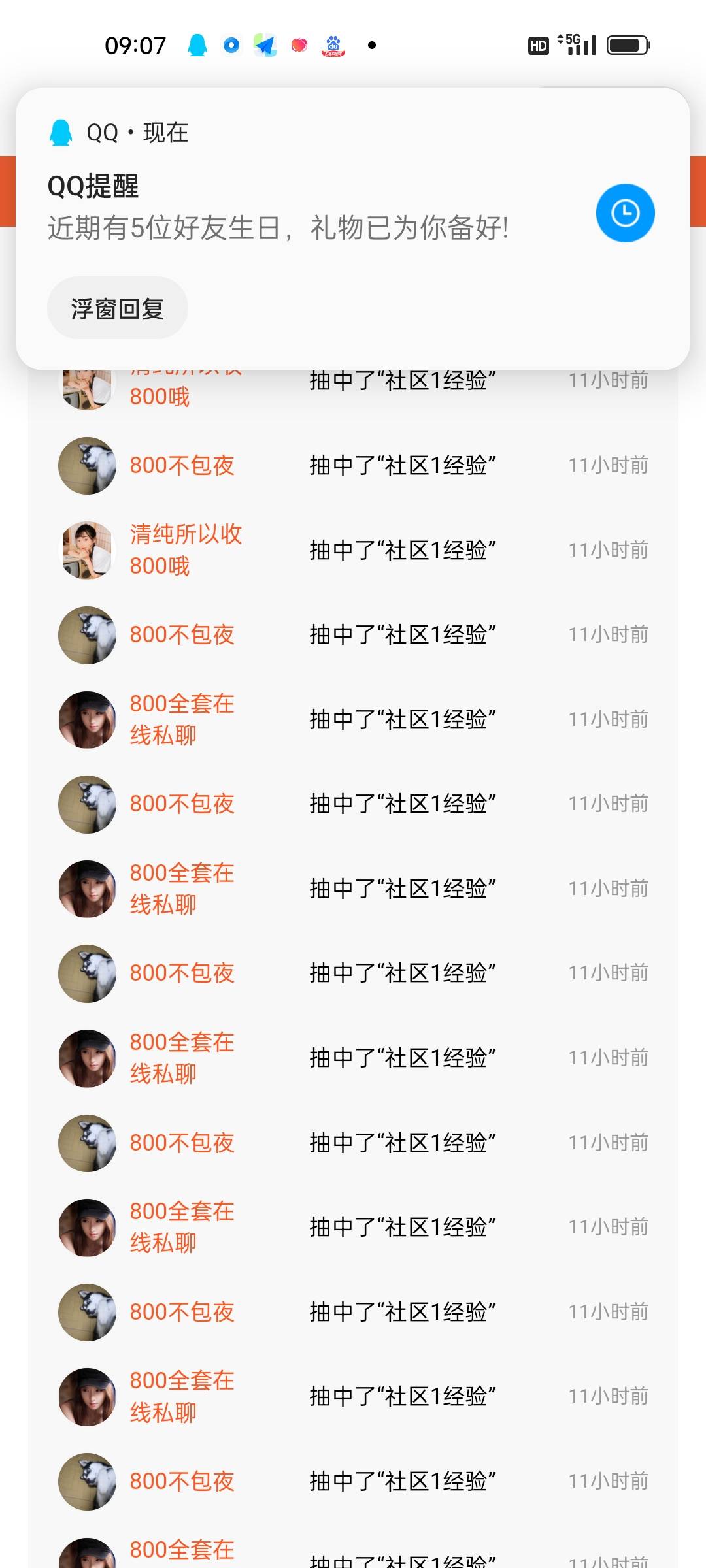Tap the 浮窗回复 button in the QQ notification
The image size is (706, 1568).
click(118, 308)
